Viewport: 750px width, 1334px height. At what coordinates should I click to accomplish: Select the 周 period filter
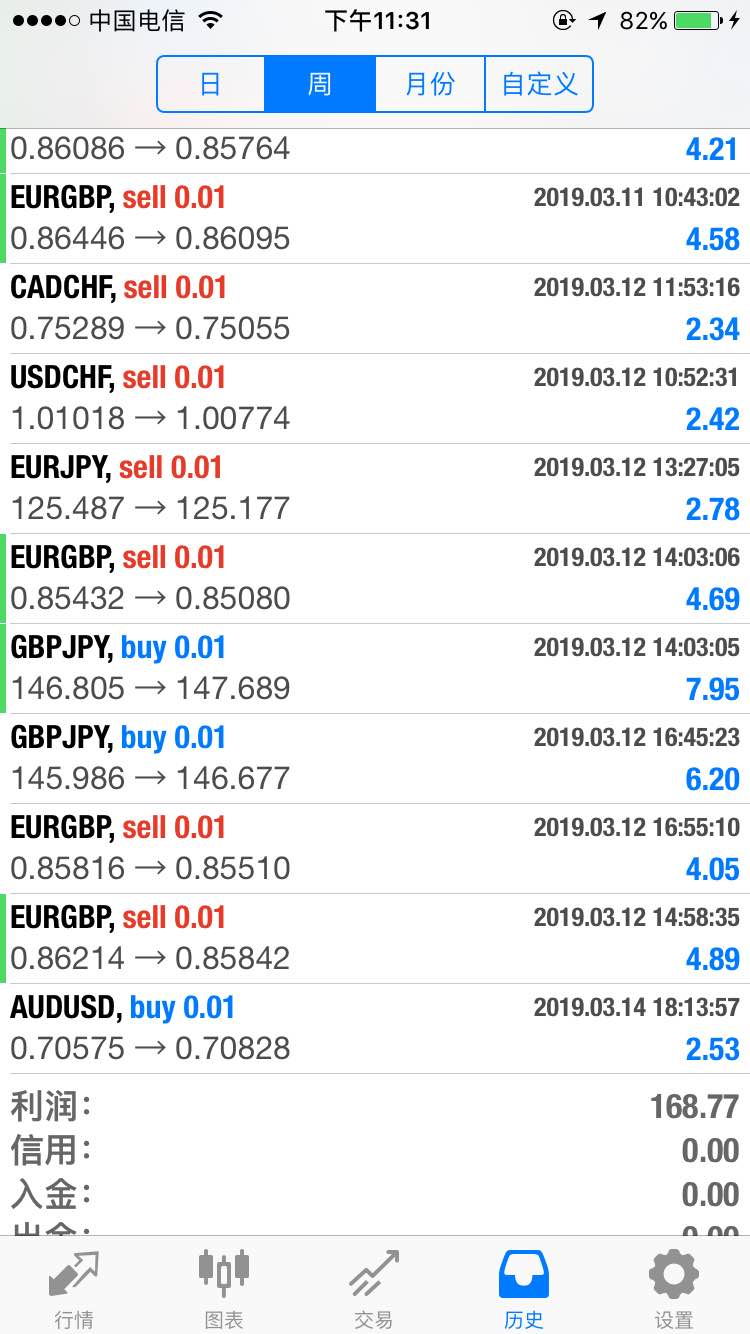pos(320,84)
